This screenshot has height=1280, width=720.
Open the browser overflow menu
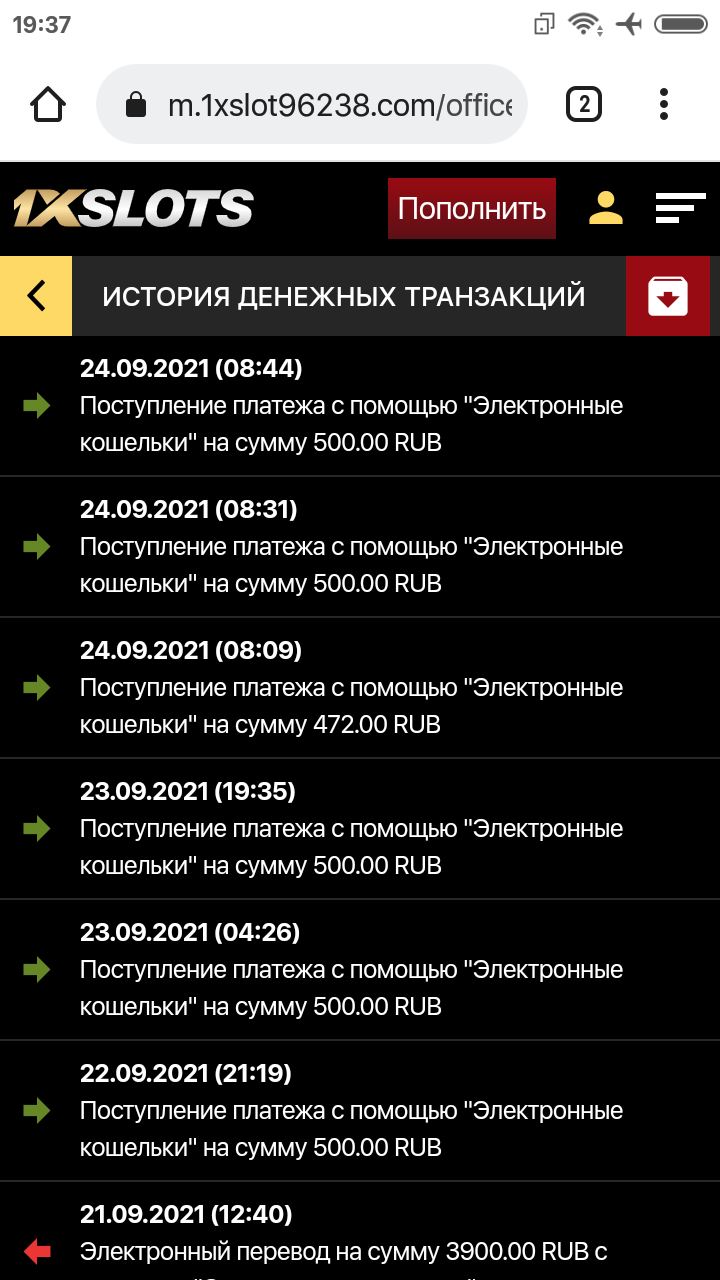click(664, 103)
